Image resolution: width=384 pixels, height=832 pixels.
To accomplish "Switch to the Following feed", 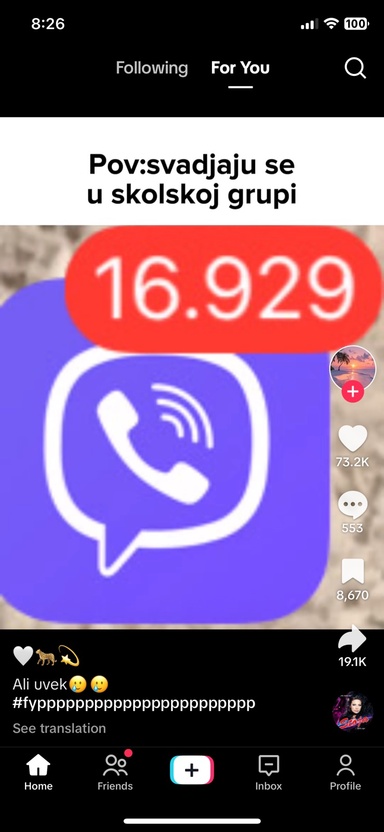I will coord(152,68).
